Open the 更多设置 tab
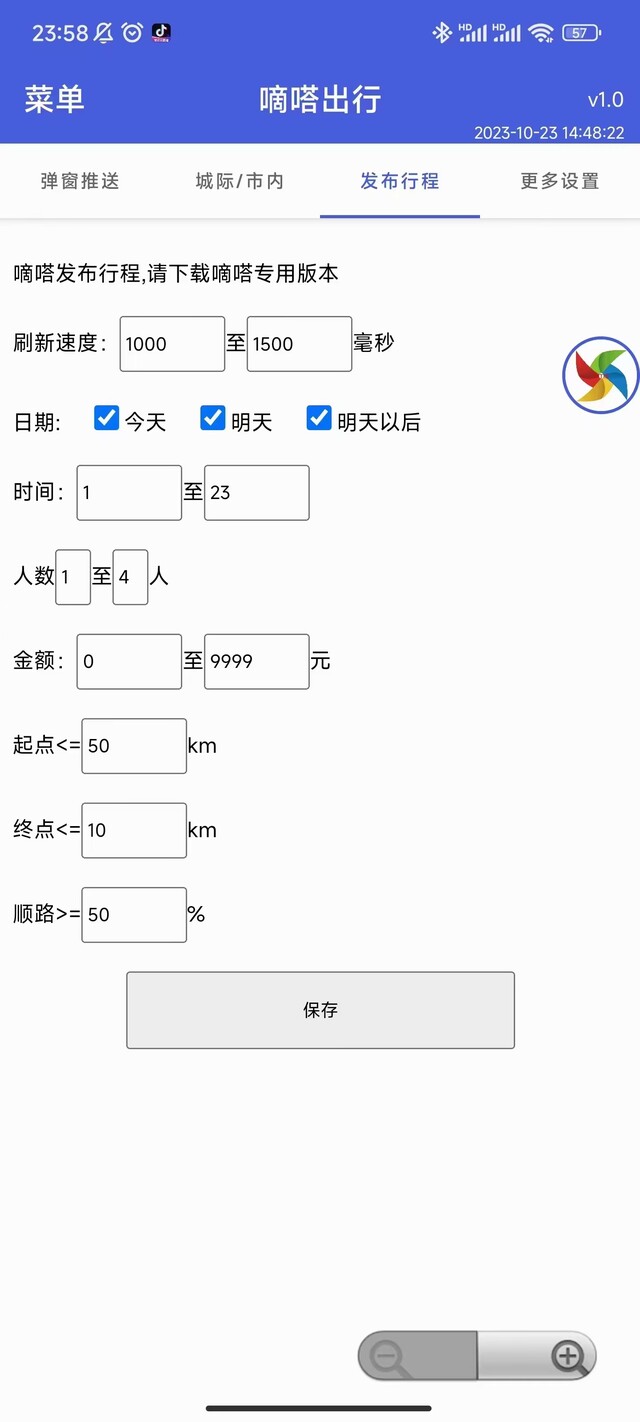640x1422 pixels. [560, 181]
